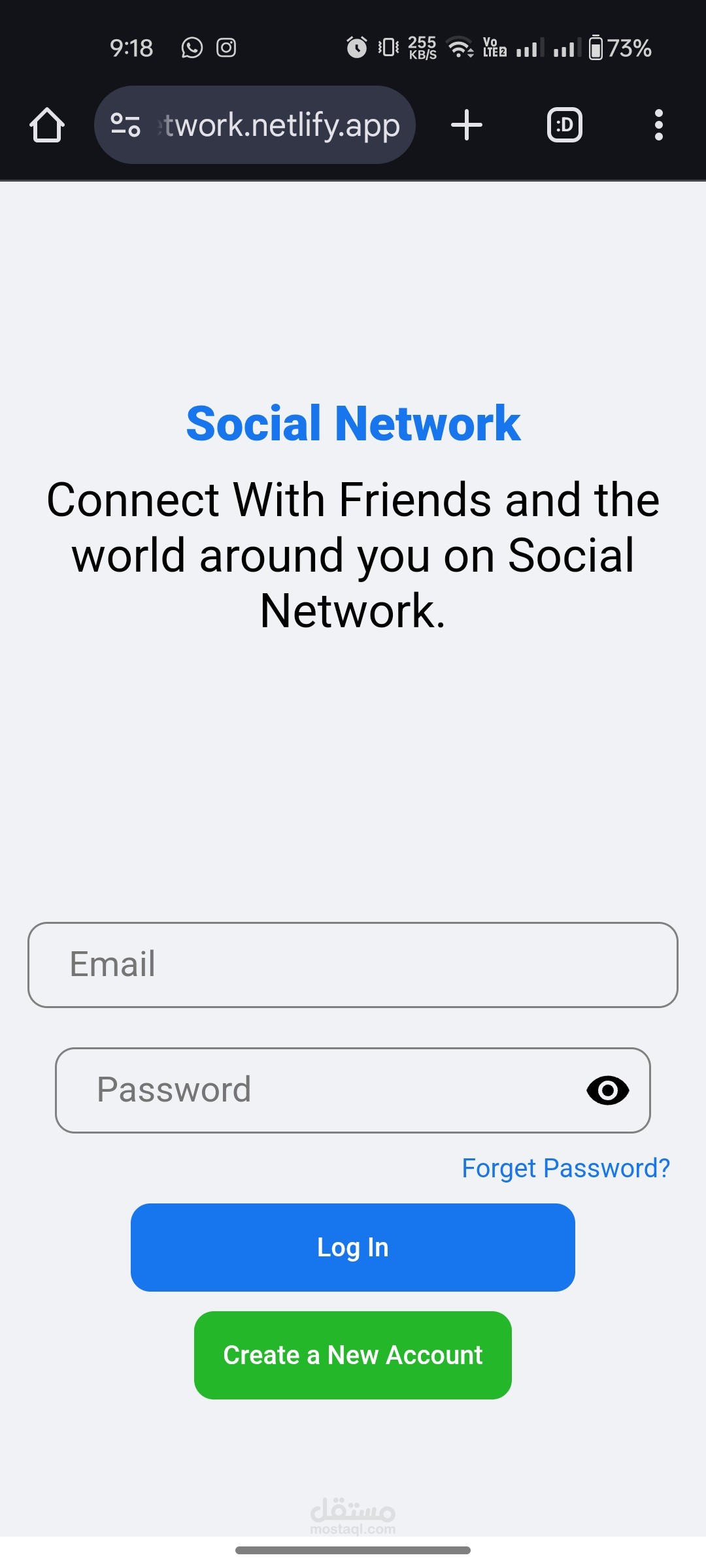Select the current browser tab
Image resolution: width=706 pixels, height=1568 pixels.
(x=563, y=125)
